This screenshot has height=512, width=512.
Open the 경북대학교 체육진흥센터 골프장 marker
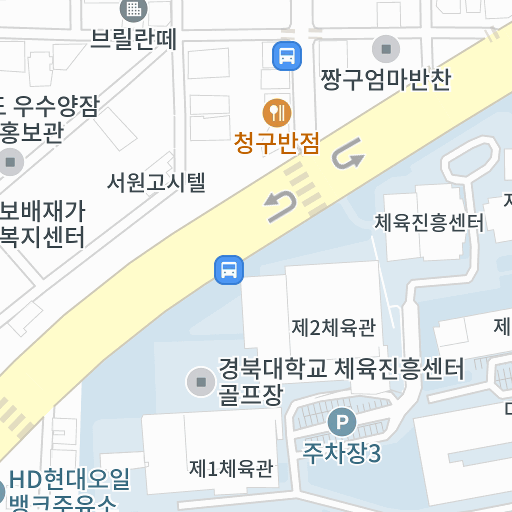(x=201, y=382)
